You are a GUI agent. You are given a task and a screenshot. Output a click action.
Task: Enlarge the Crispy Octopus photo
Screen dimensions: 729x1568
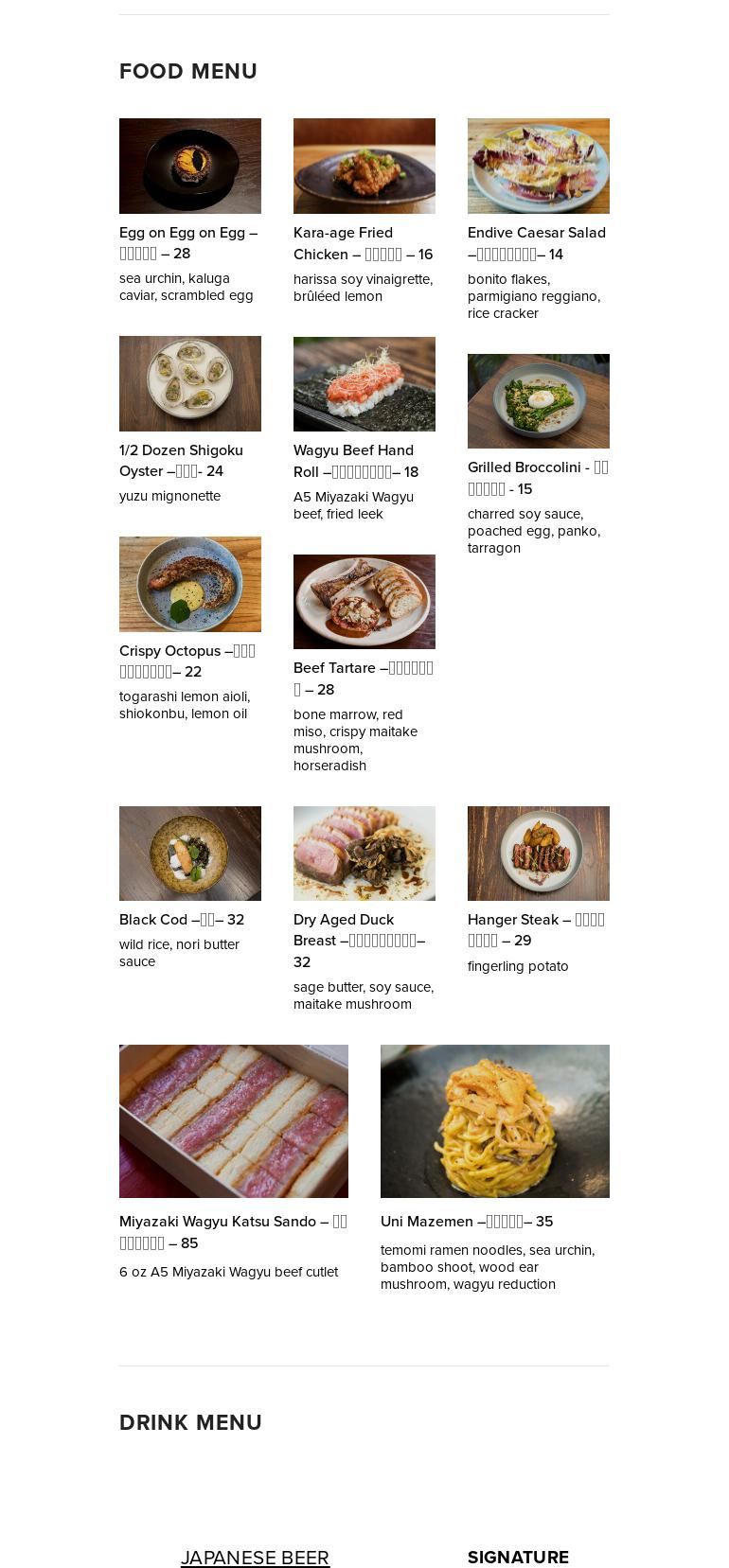(x=190, y=584)
